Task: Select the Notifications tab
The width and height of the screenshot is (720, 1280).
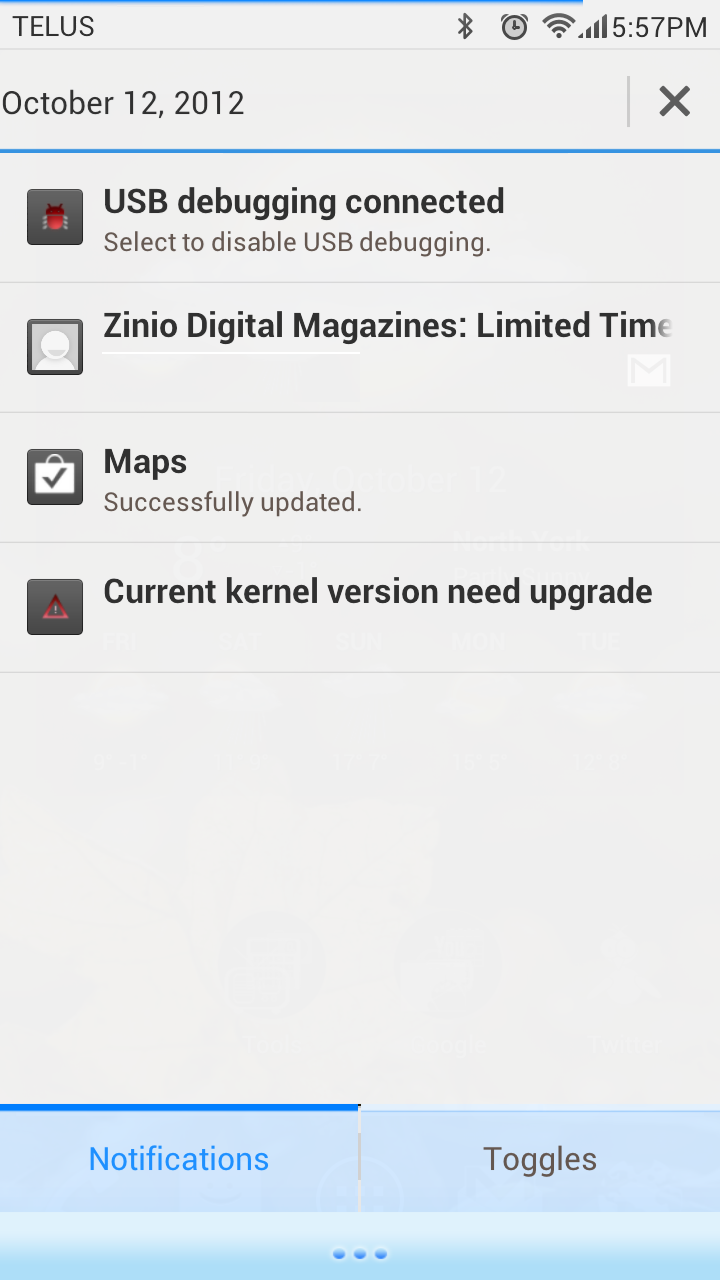Action: 179,1159
